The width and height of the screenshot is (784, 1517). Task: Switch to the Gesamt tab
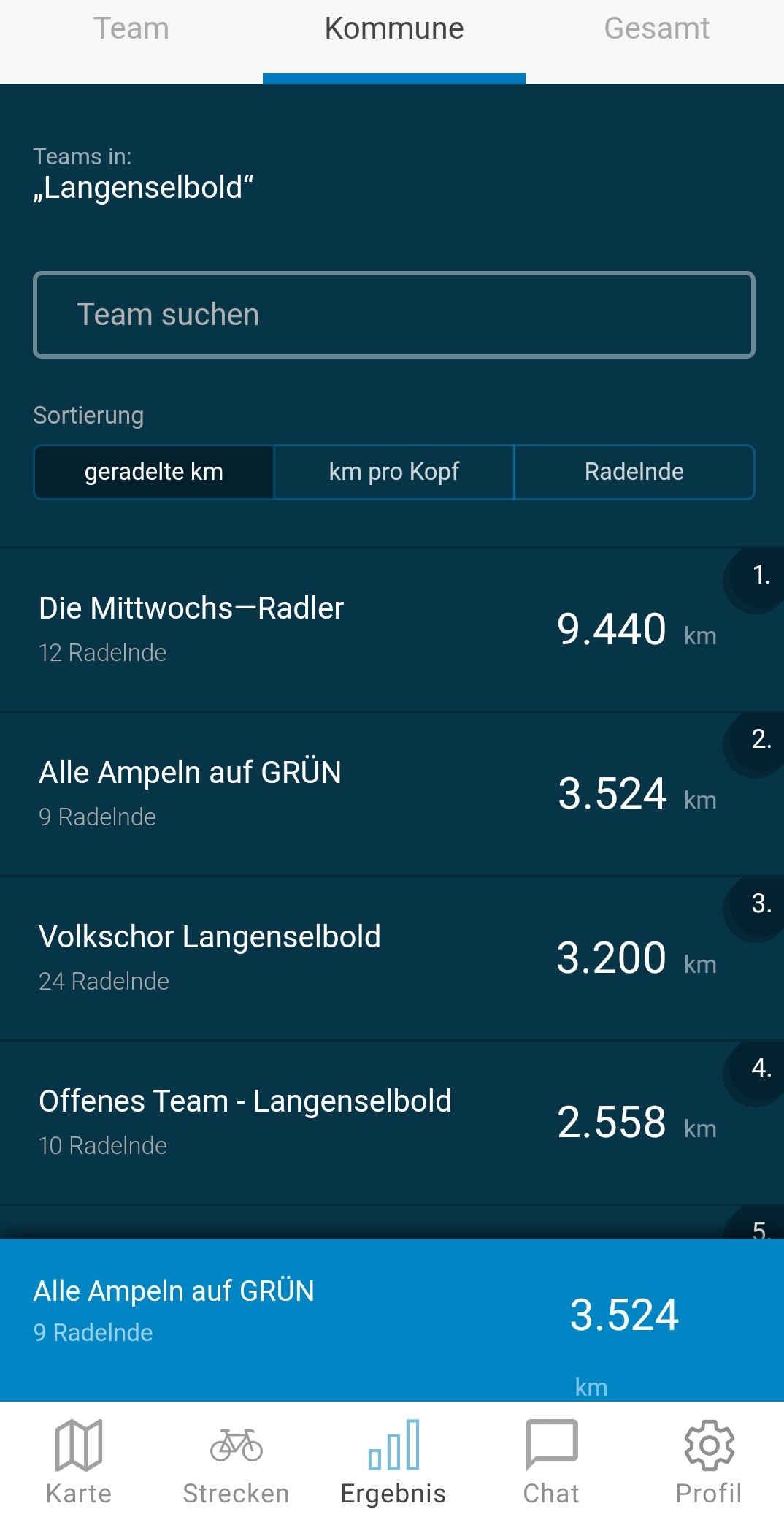[656, 29]
